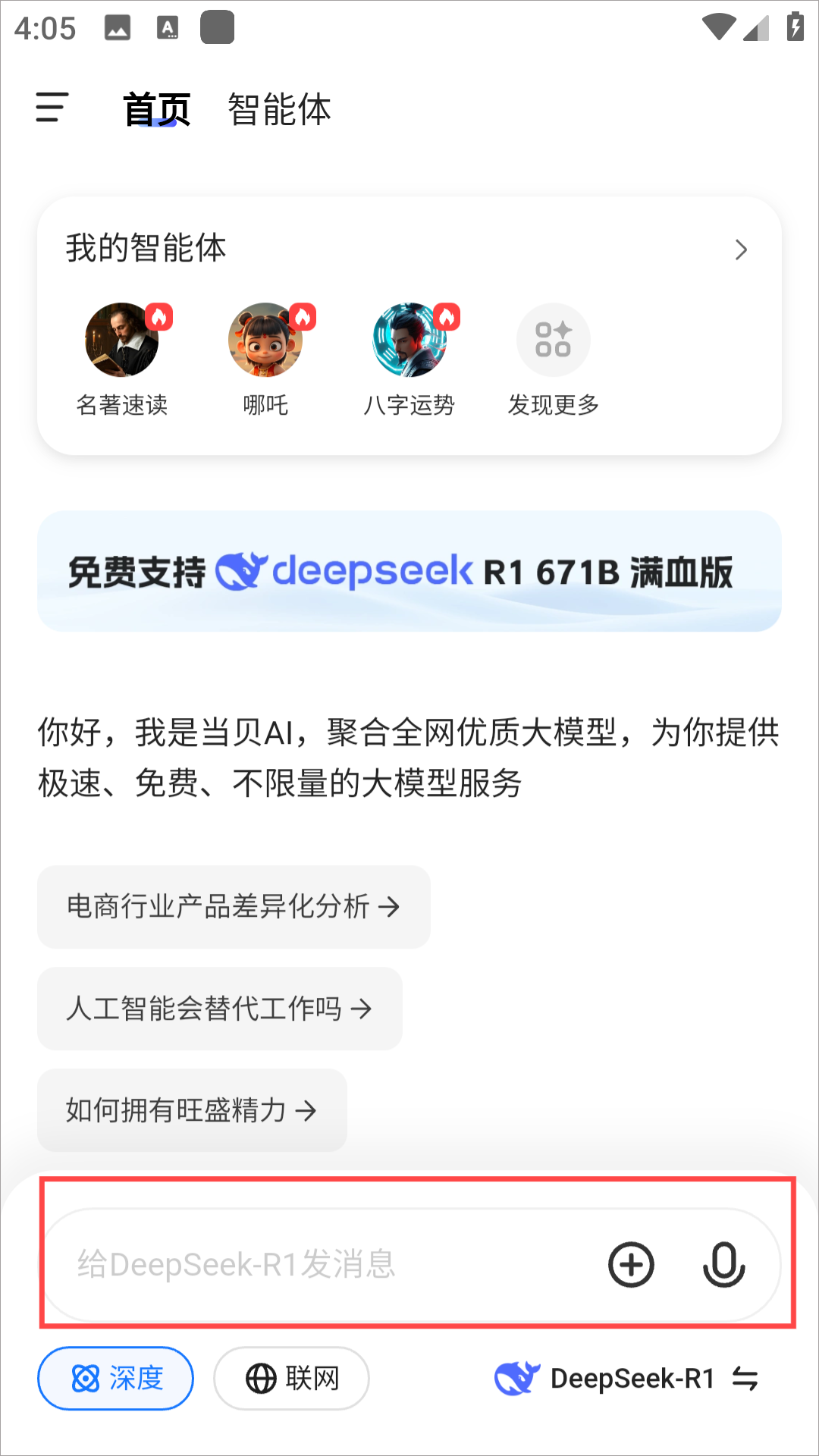Viewport: 819px width, 1456px height.
Task: Select the 首页 tab
Action: (158, 108)
